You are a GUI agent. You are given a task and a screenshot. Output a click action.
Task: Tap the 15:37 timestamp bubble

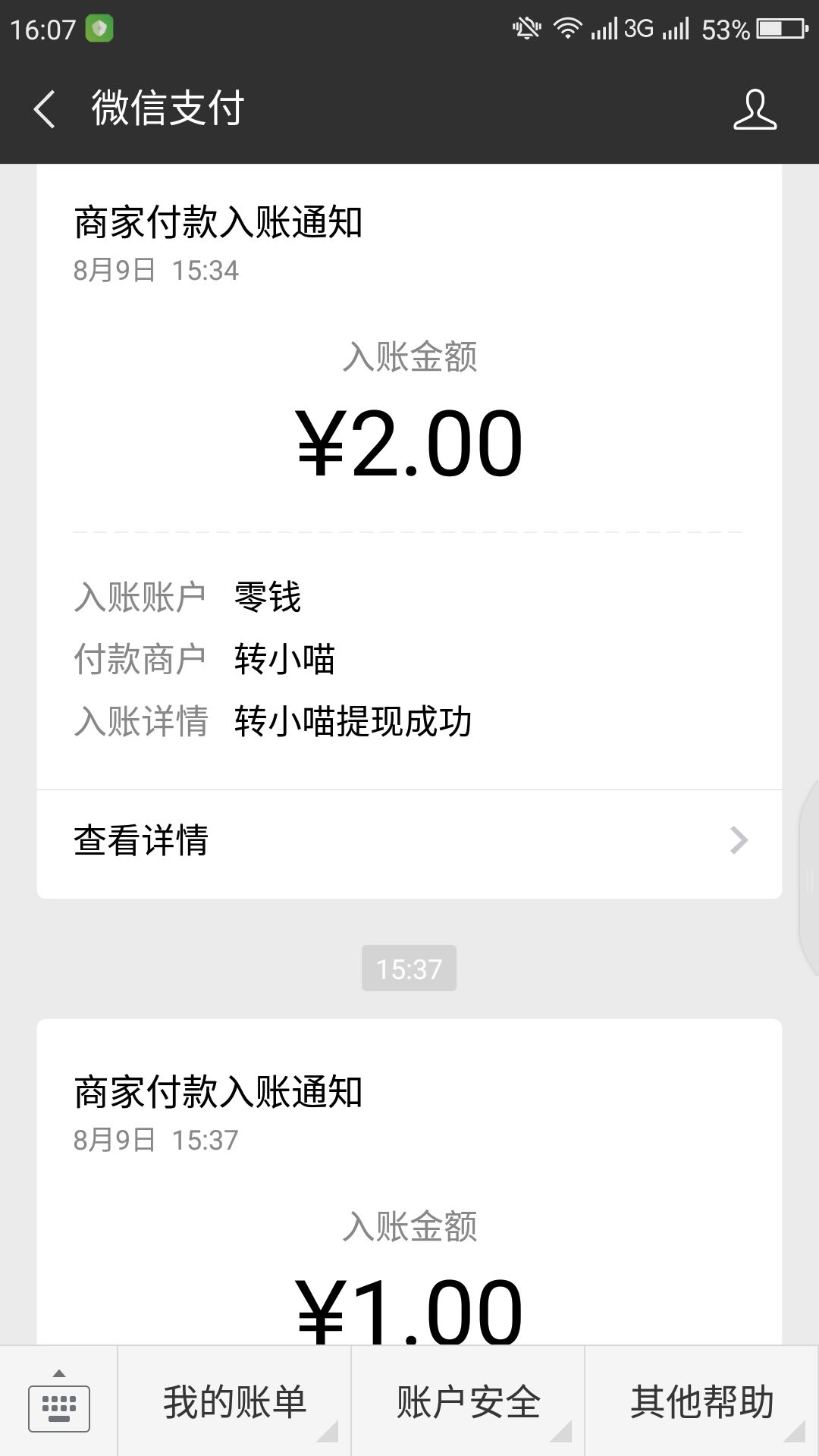[409, 968]
